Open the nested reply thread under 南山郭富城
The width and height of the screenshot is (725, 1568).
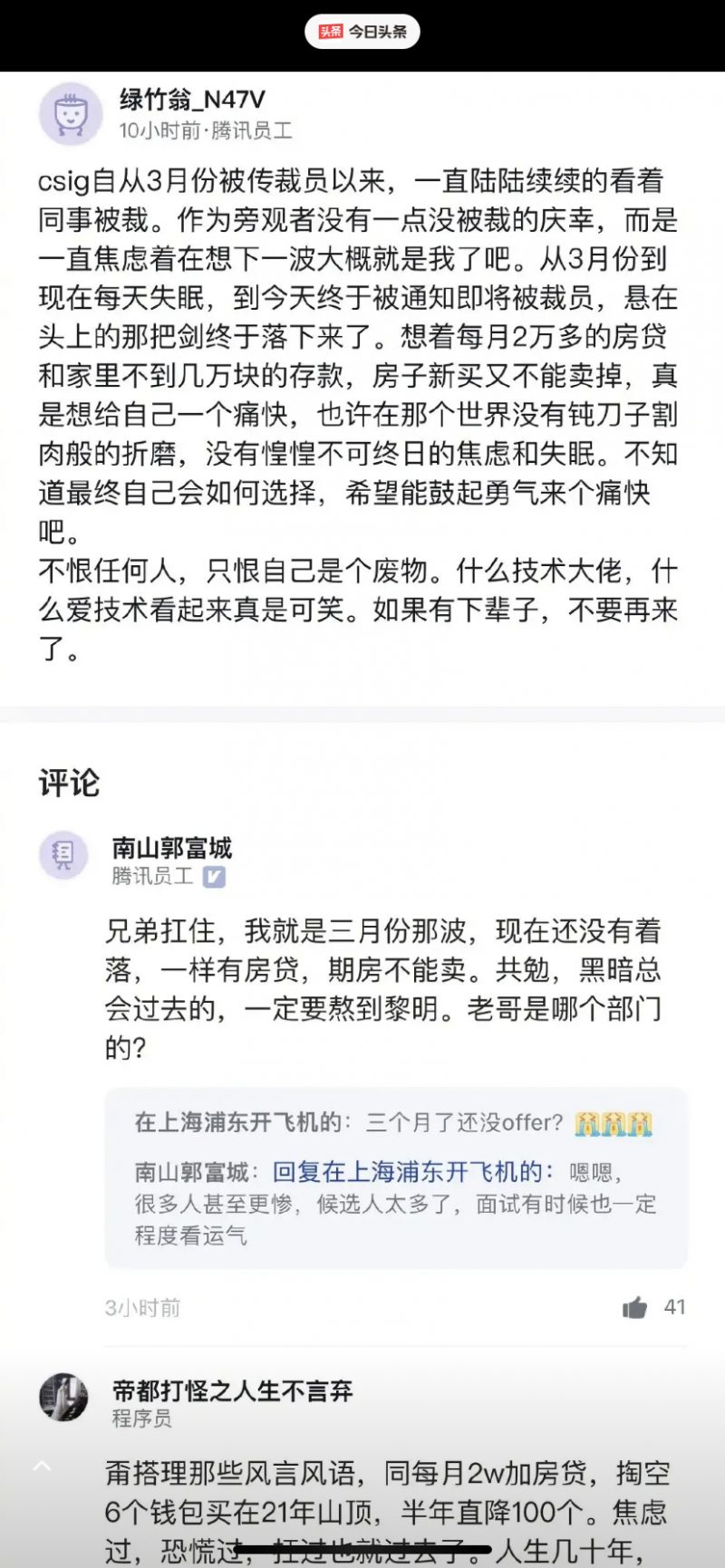396,1178
